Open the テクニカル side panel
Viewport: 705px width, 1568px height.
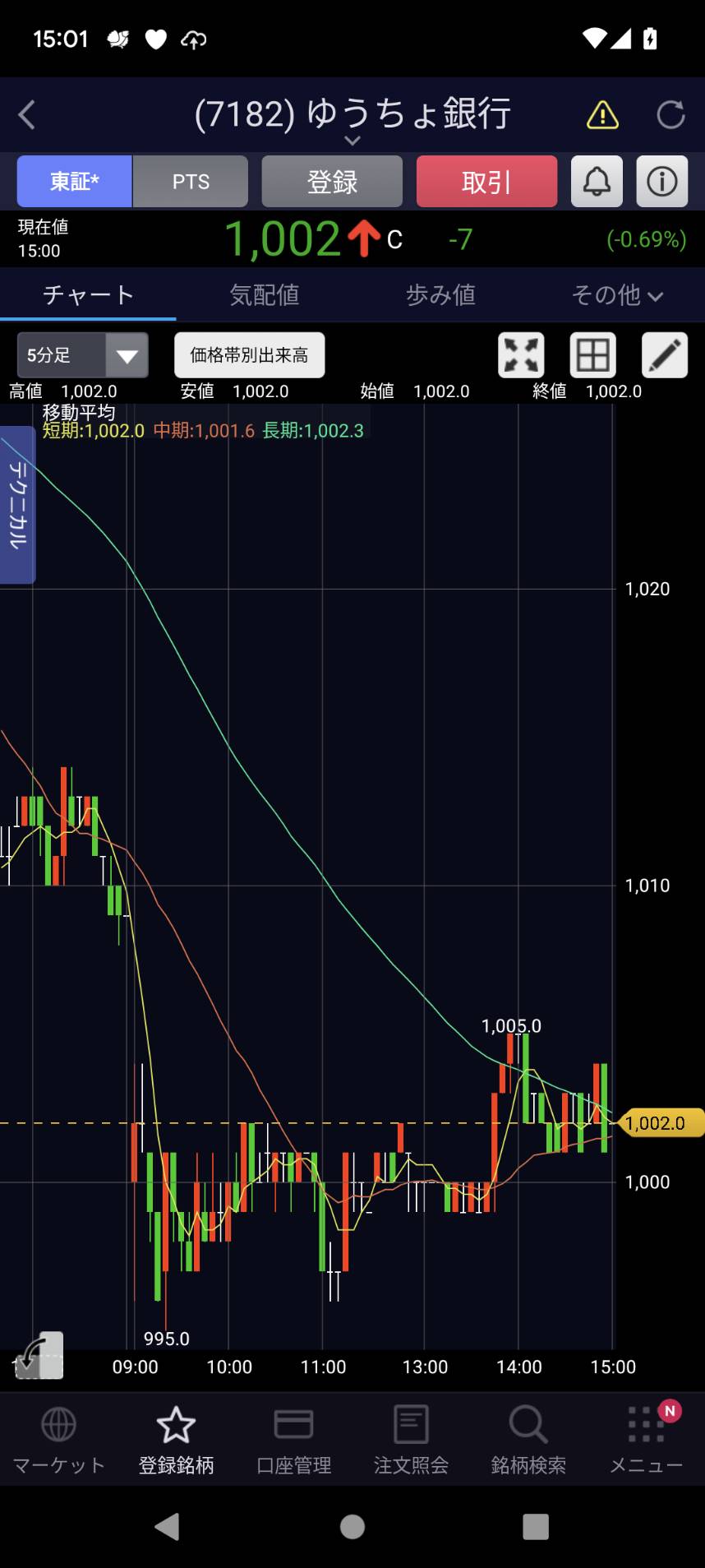[17, 505]
